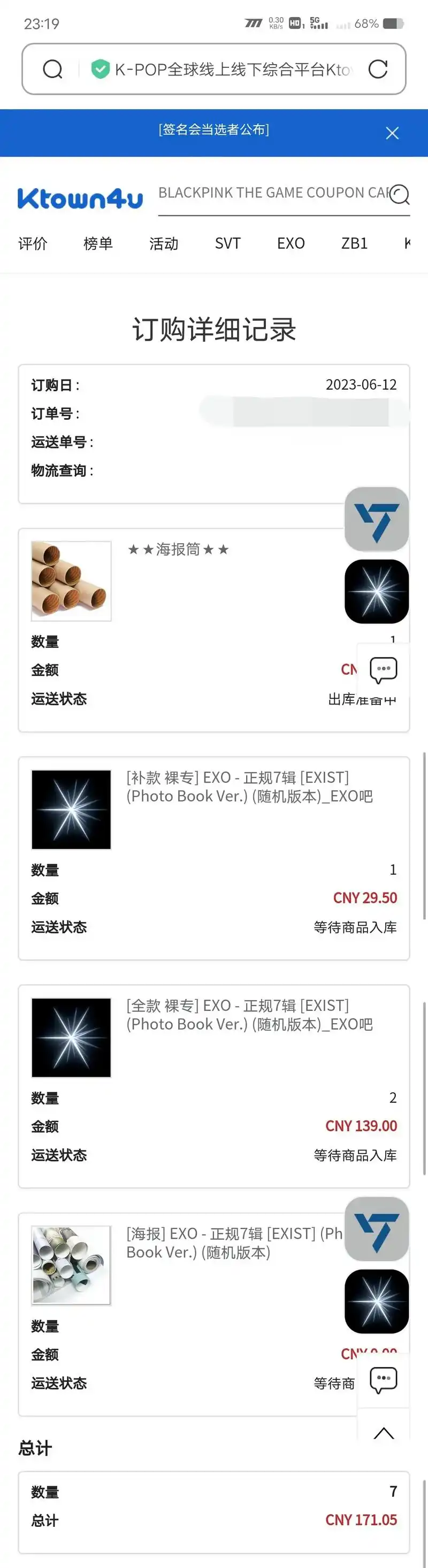Open the 海报筒 product image

coord(71,581)
